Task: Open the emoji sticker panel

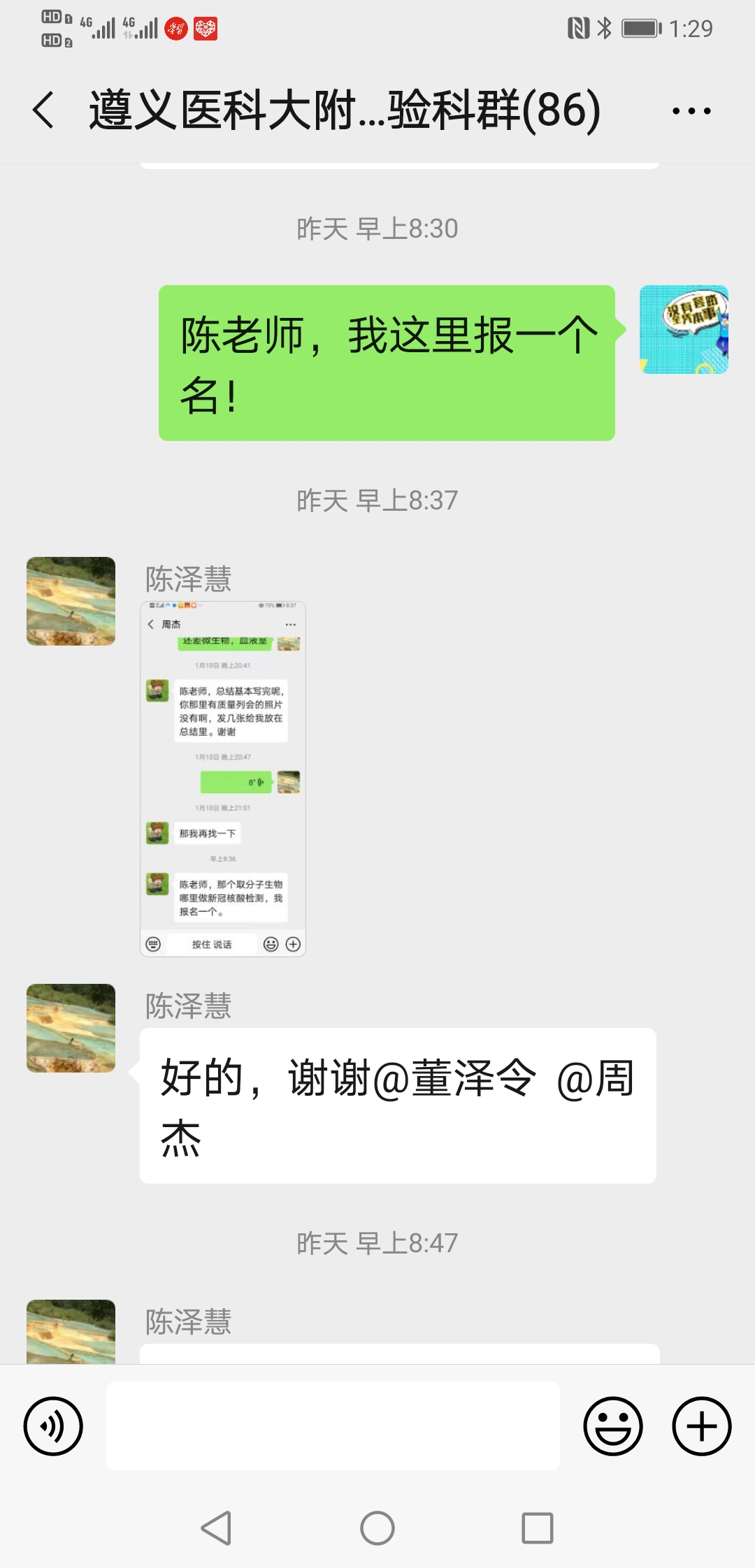Action: [612, 1426]
